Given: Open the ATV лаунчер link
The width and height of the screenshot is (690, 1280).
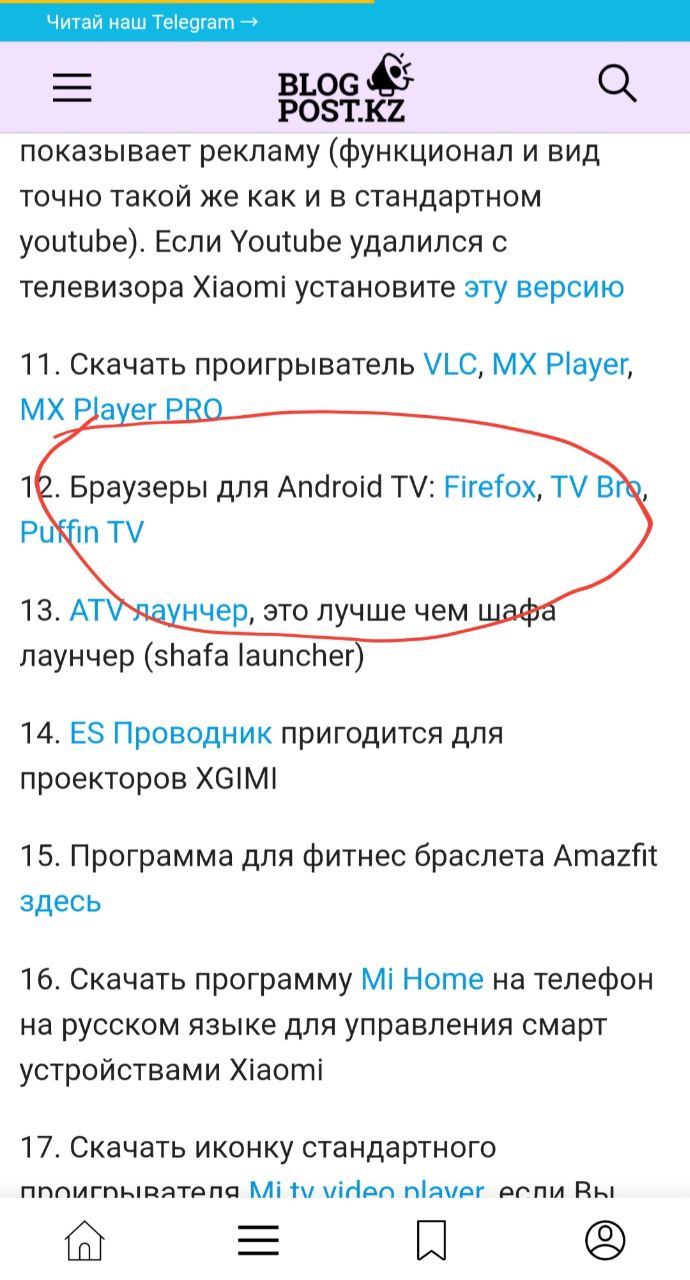Looking at the screenshot, I should pyautogui.click(x=158, y=609).
